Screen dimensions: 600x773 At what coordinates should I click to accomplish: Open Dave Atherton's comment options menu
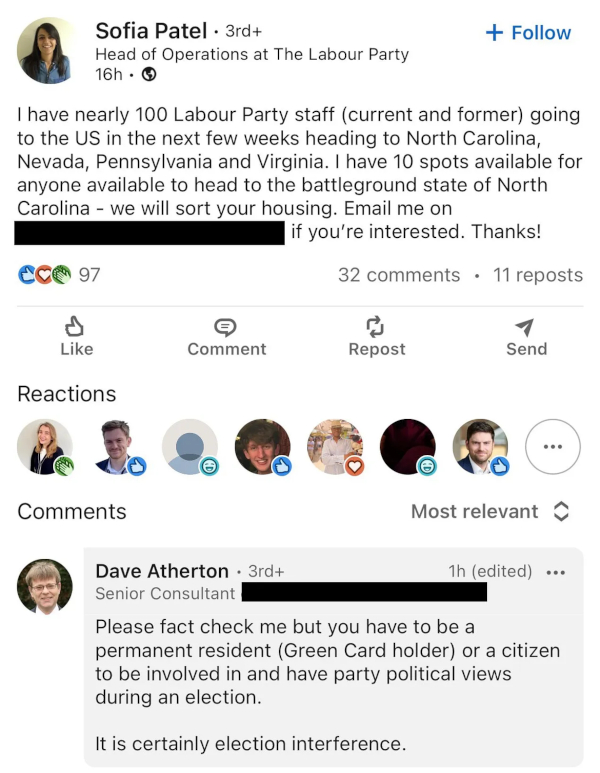pyautogui.click(x=556, y=572)
